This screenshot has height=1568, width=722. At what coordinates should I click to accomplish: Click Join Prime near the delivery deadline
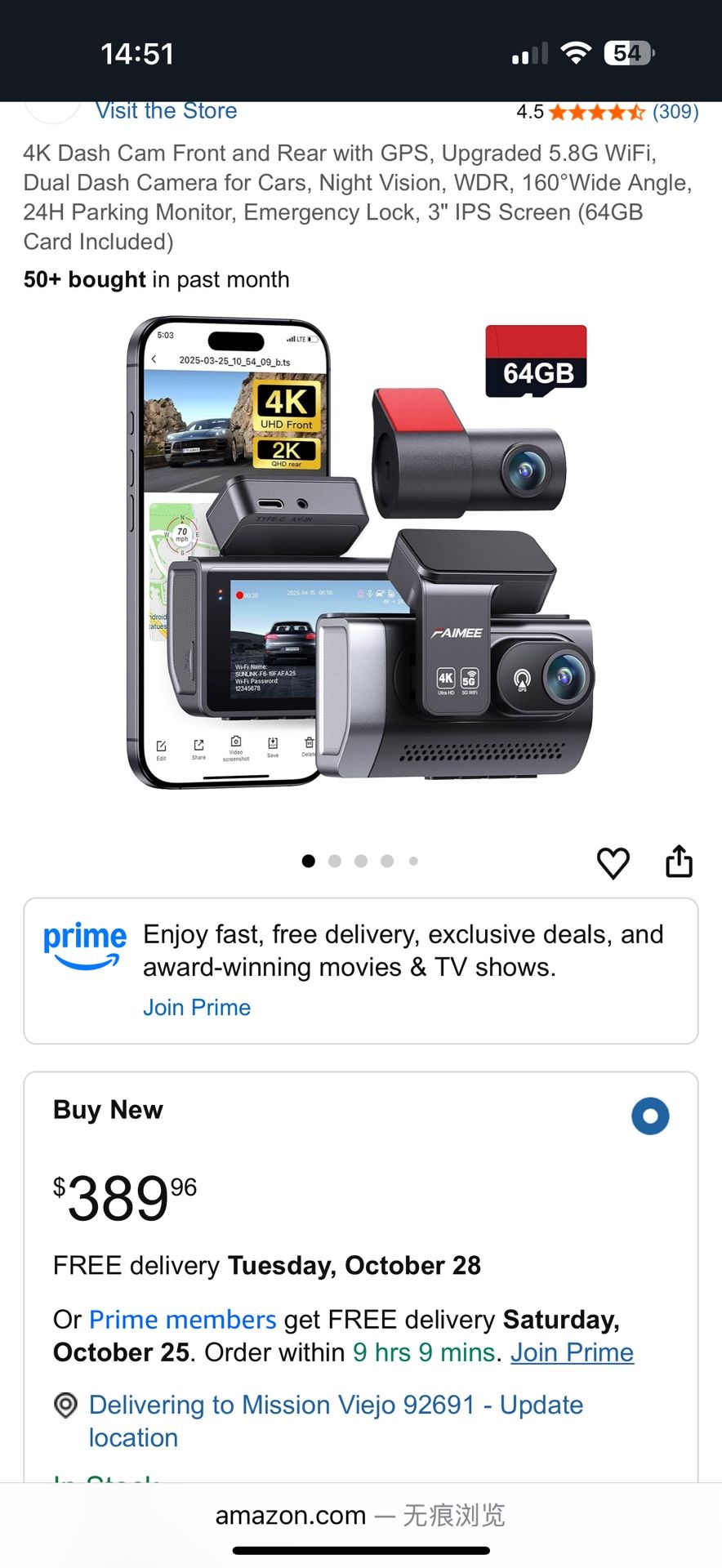(x=572, y=1352)
